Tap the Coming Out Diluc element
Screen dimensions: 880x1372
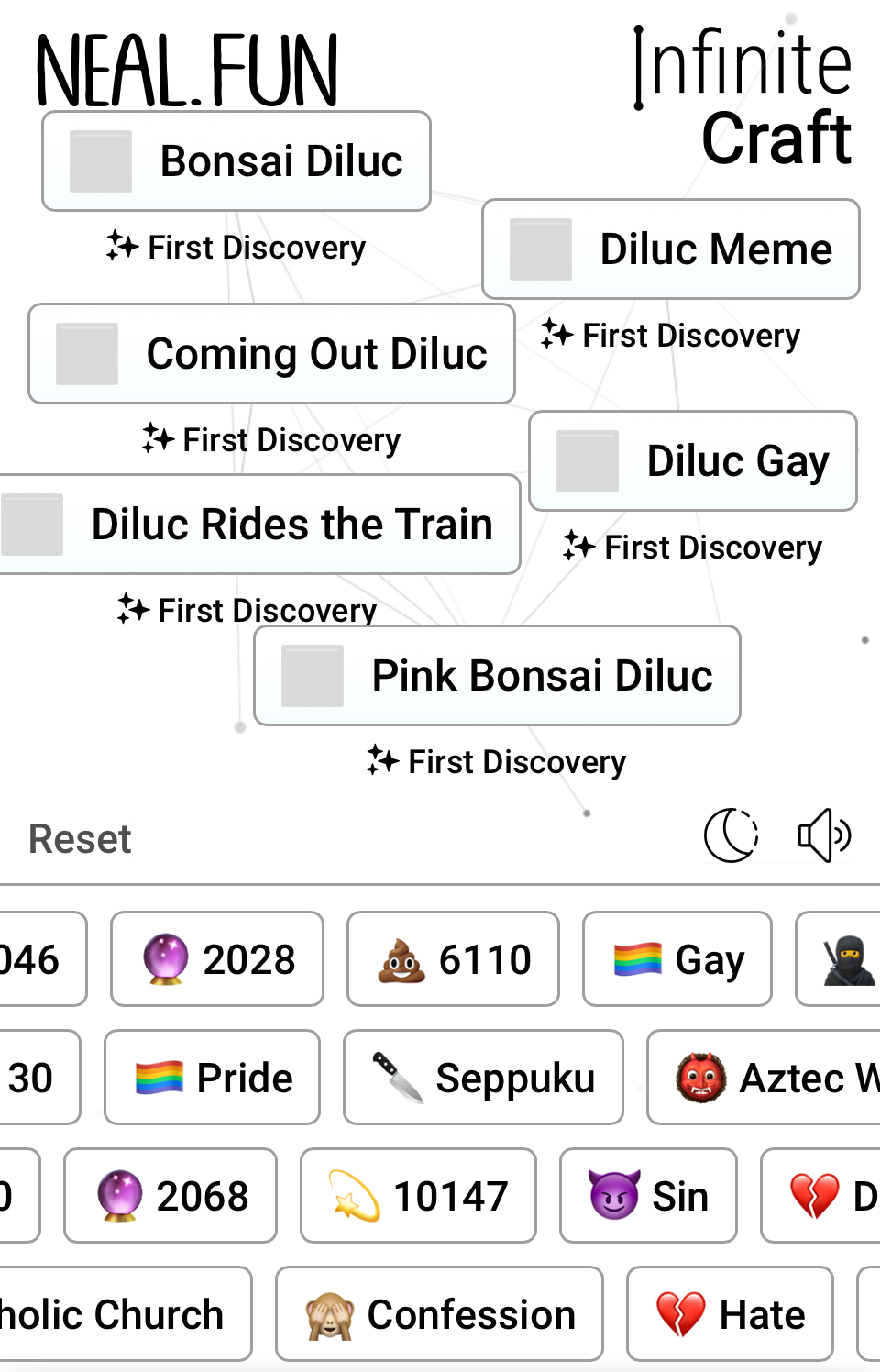tap(271, 354)
